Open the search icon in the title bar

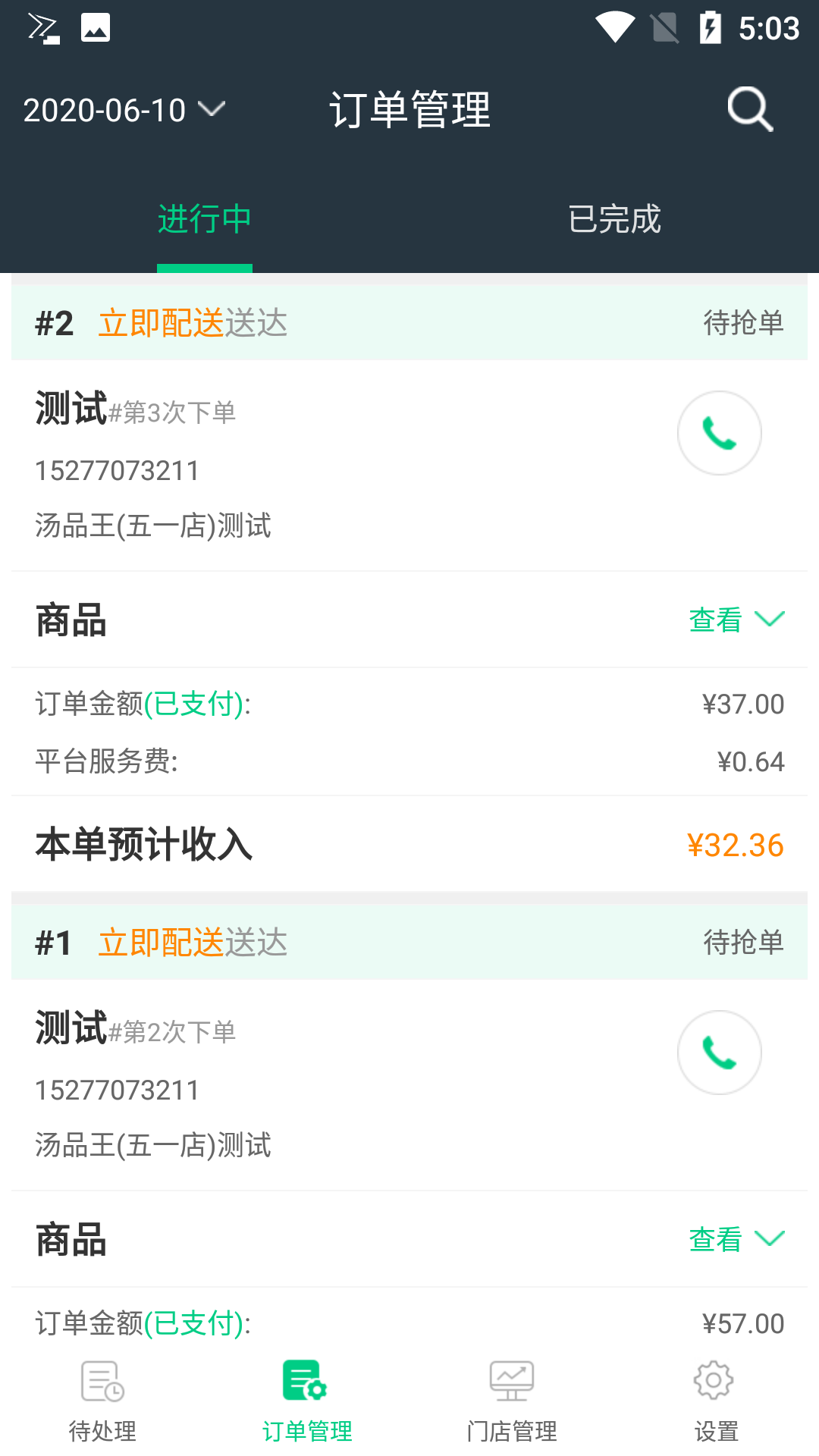[749, 108]
